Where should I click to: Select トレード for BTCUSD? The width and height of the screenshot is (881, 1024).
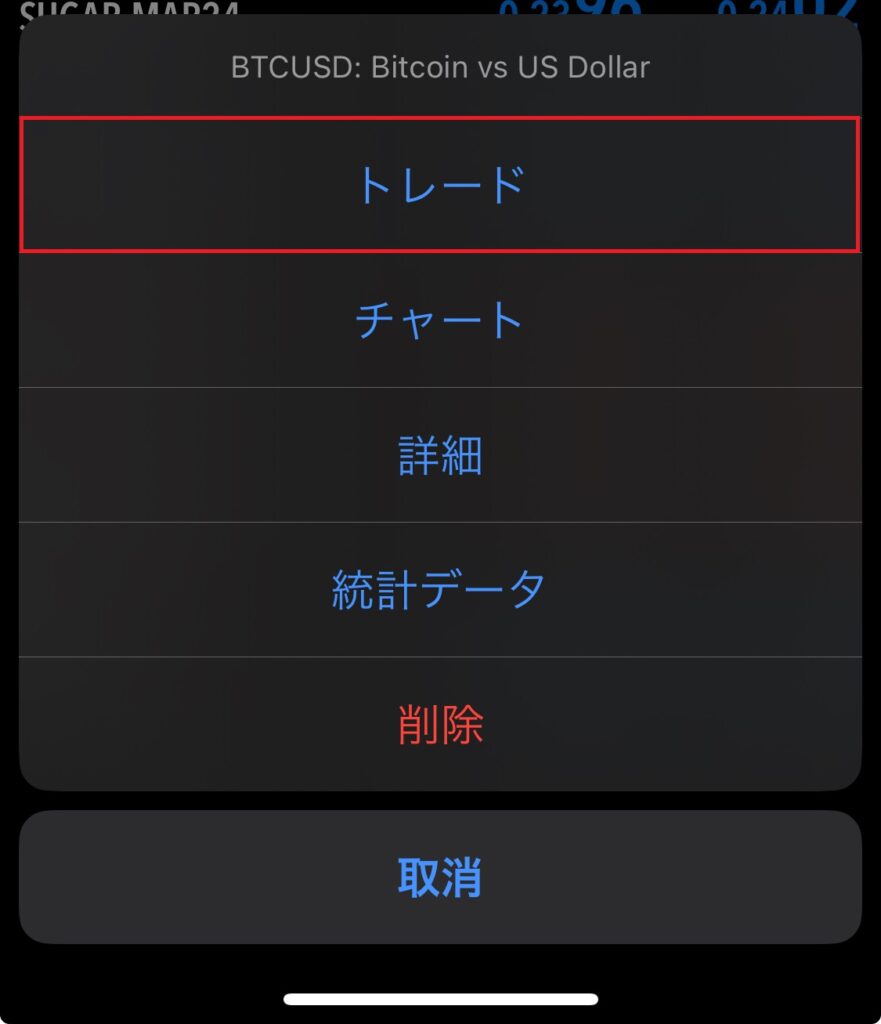(x=440, y=186)
